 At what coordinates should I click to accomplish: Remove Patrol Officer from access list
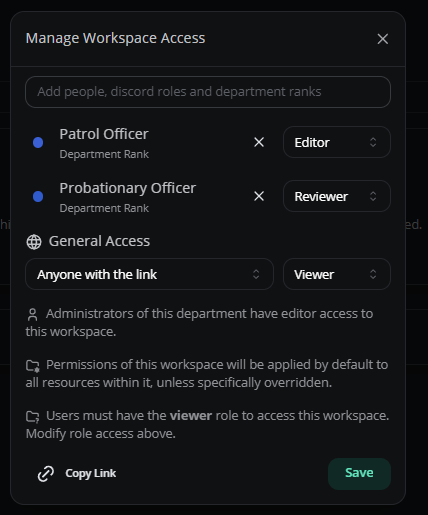259,142
